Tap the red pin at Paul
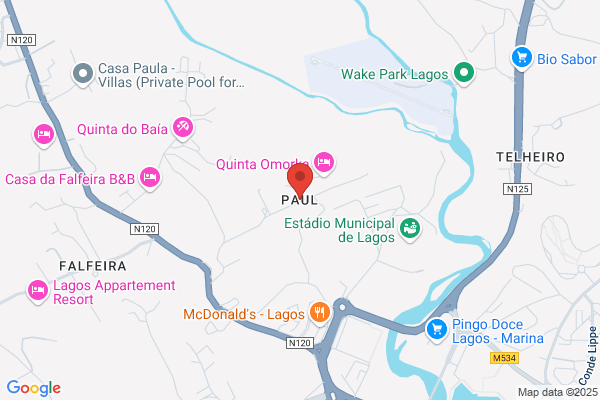This screenshot has height=400, width=600. click(x=300, y=180)
